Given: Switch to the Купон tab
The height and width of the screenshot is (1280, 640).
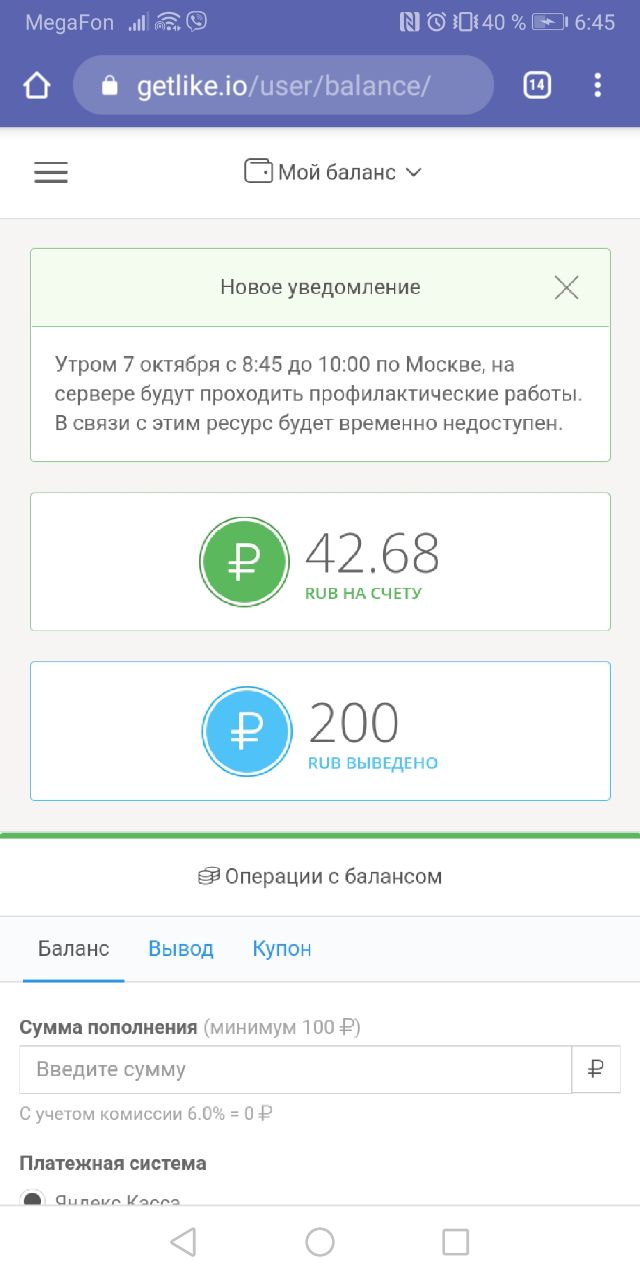Looking at the screenshot, I should [282, 949].
